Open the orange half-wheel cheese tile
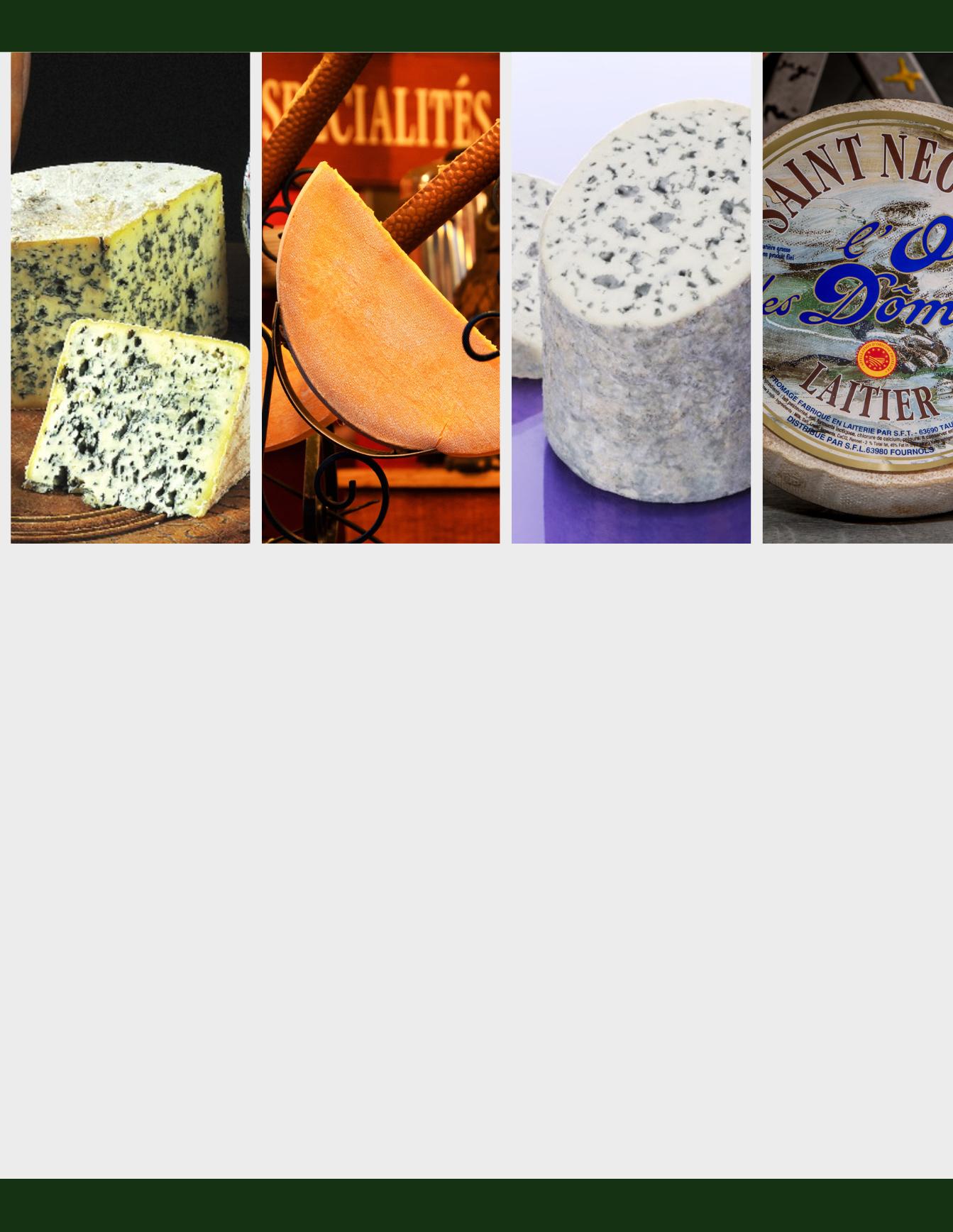 click(x=380, y=298)
